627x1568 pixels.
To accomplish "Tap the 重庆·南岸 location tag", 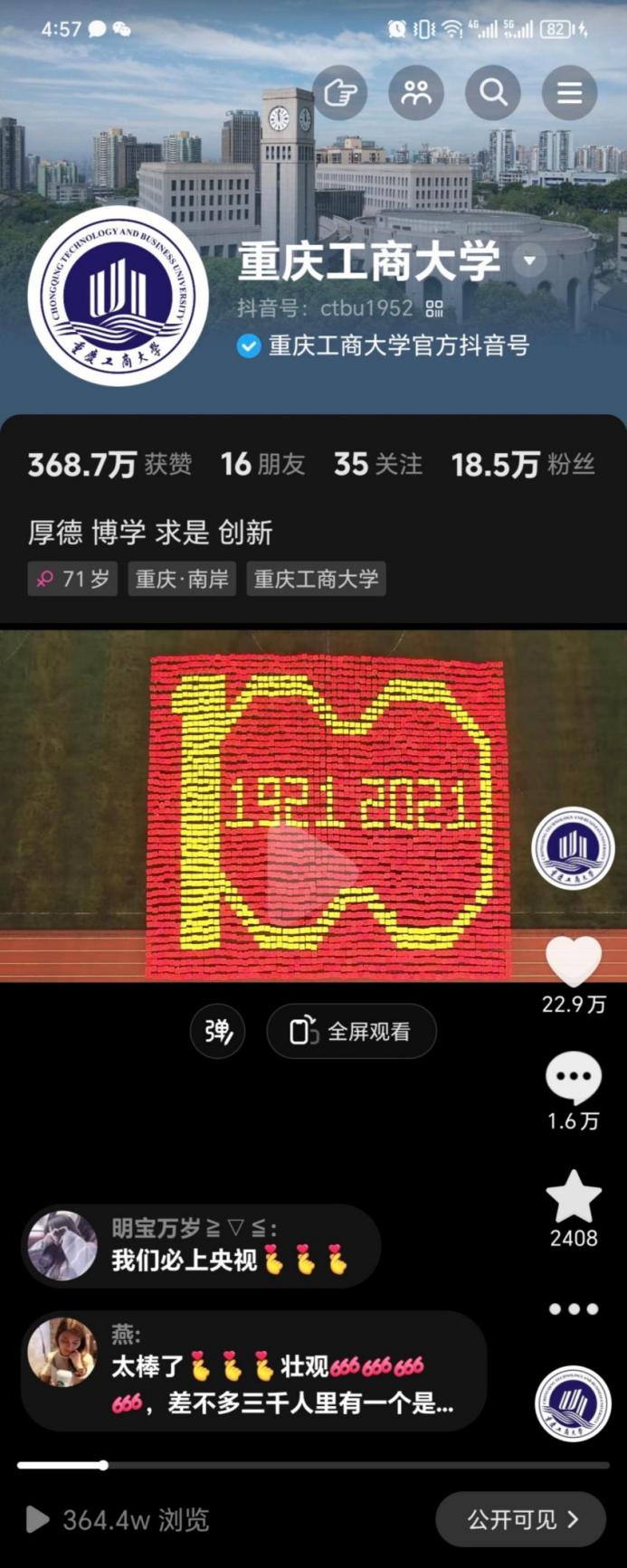I will click(x=182, y=579).
